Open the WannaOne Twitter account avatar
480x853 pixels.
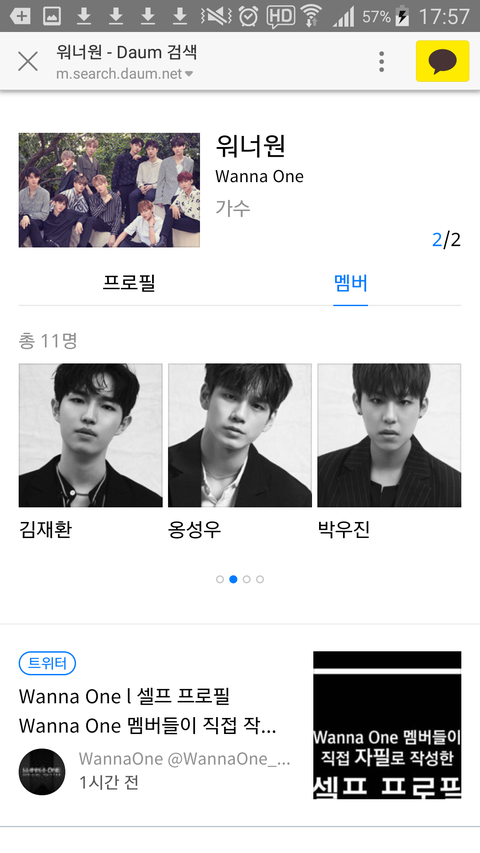(42, 771)
